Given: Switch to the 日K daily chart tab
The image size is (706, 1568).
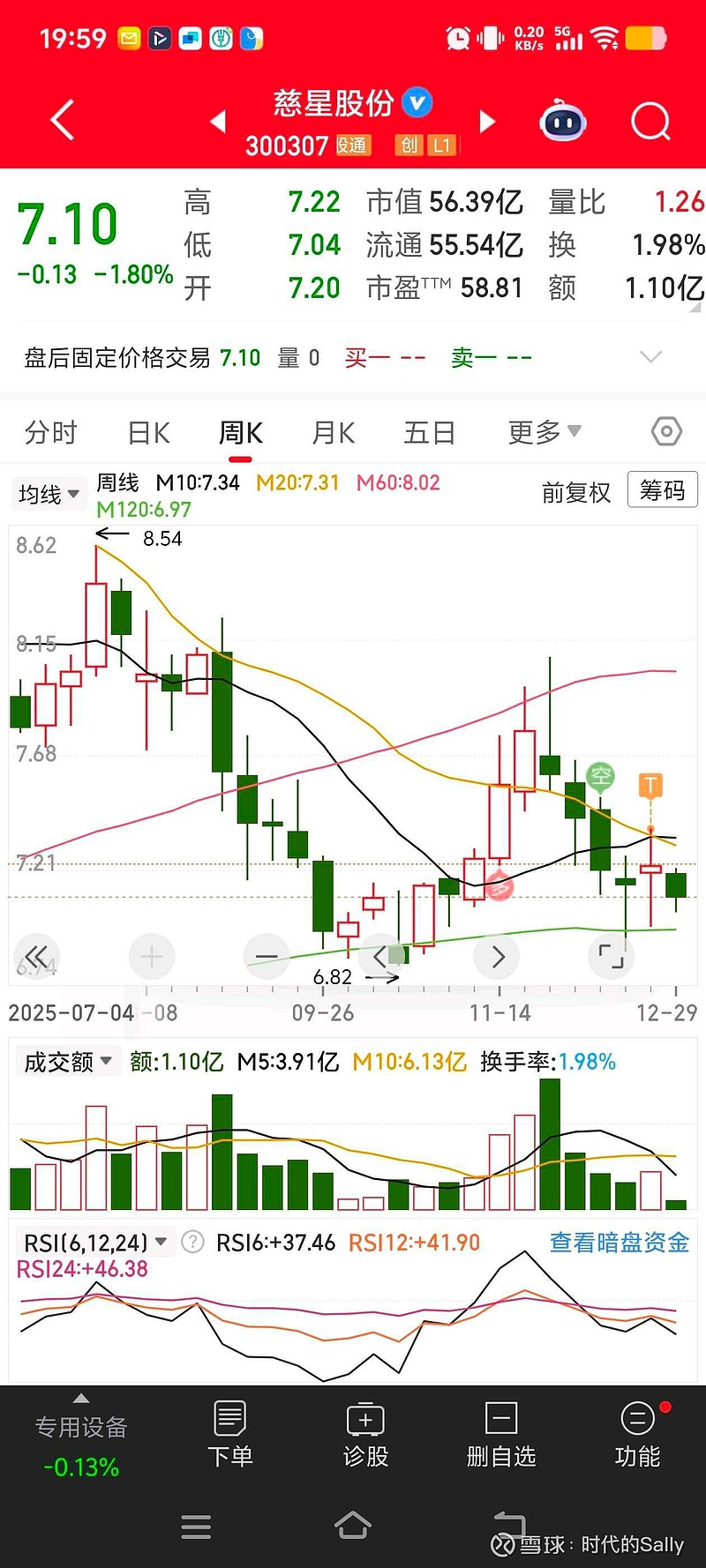Looking at the screenshot, I should (x=146, y=431).
